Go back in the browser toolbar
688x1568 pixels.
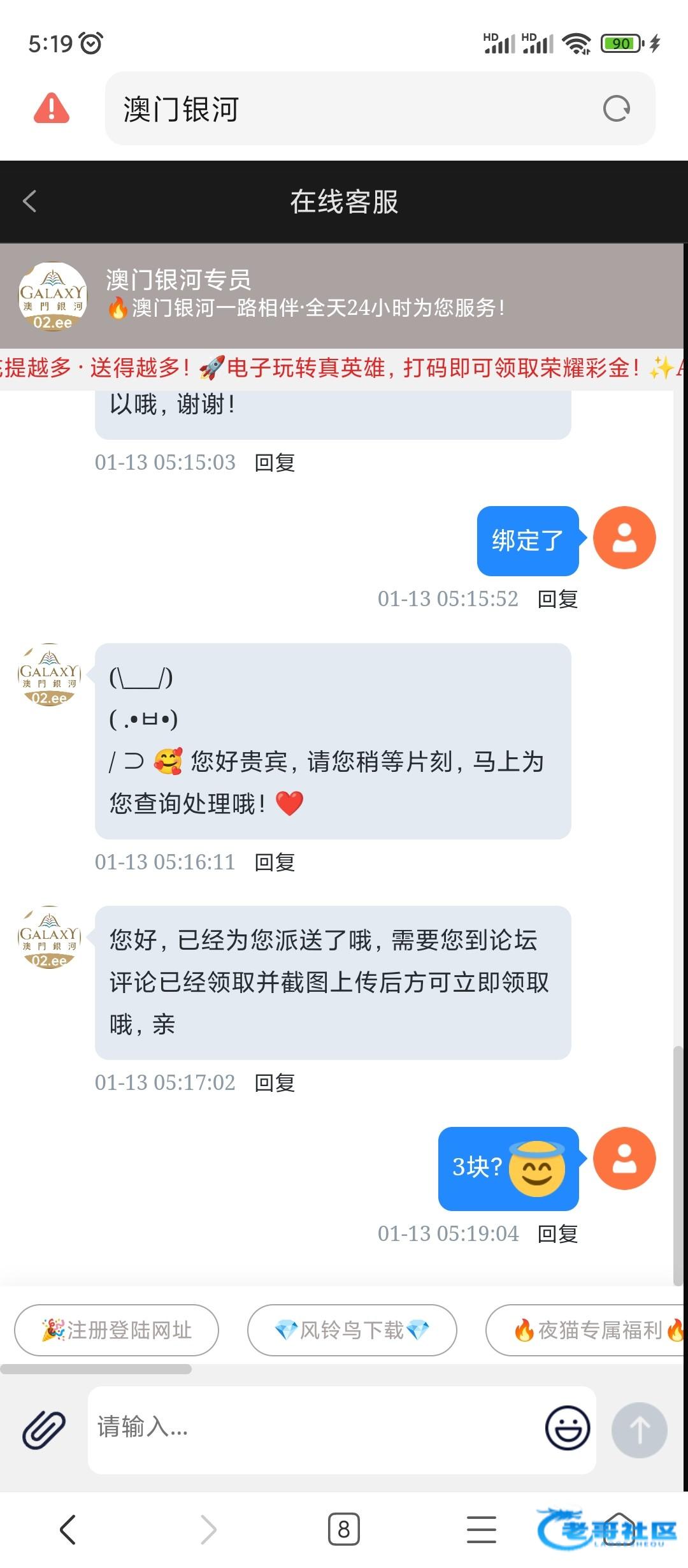click(68, 1529)
